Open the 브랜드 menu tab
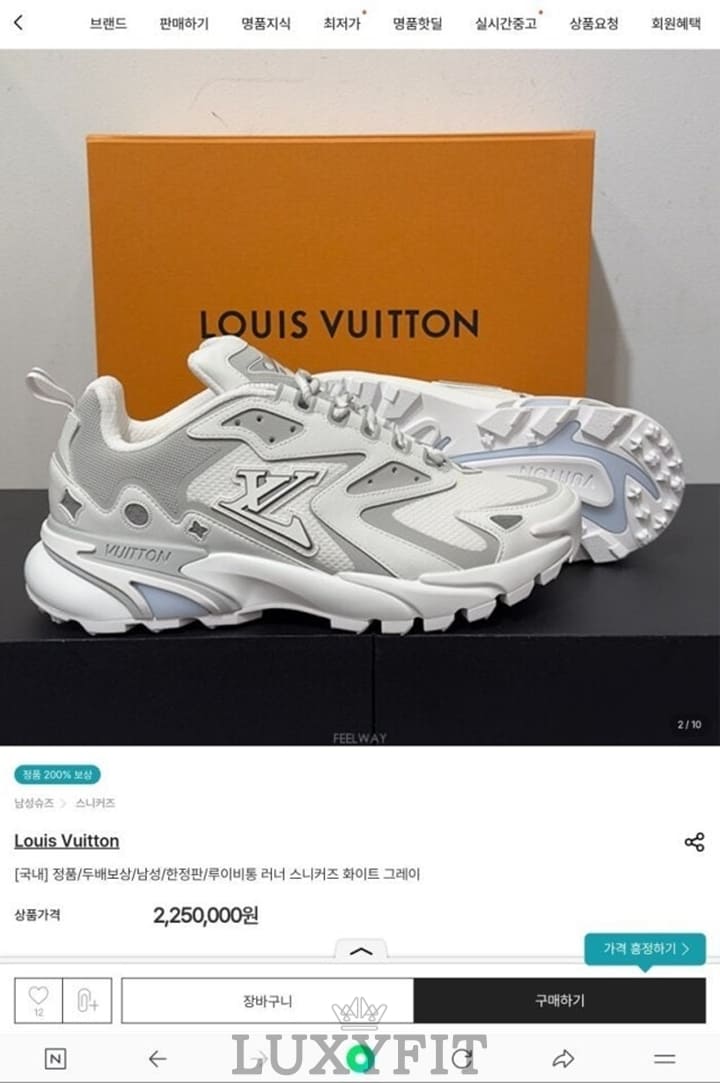Viewport: 720px width, 1083px height. pyautogui.click(x=108, y=24)
